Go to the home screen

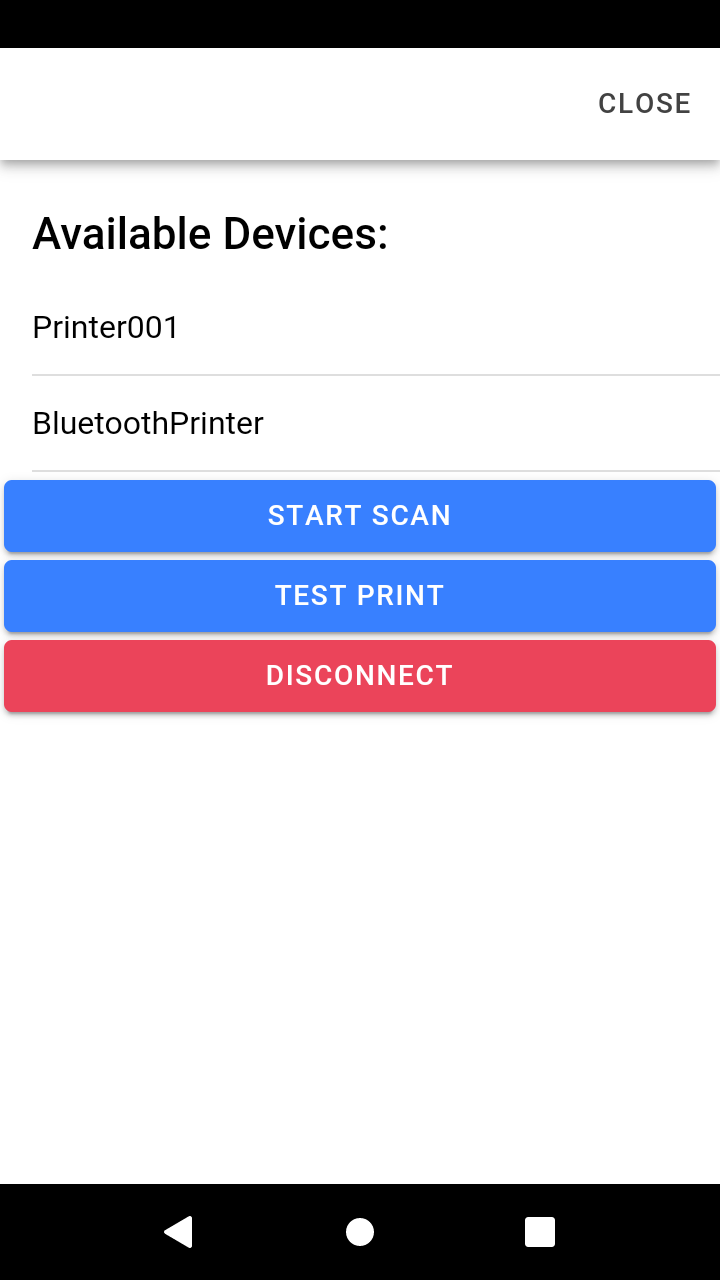(360, 1232)
